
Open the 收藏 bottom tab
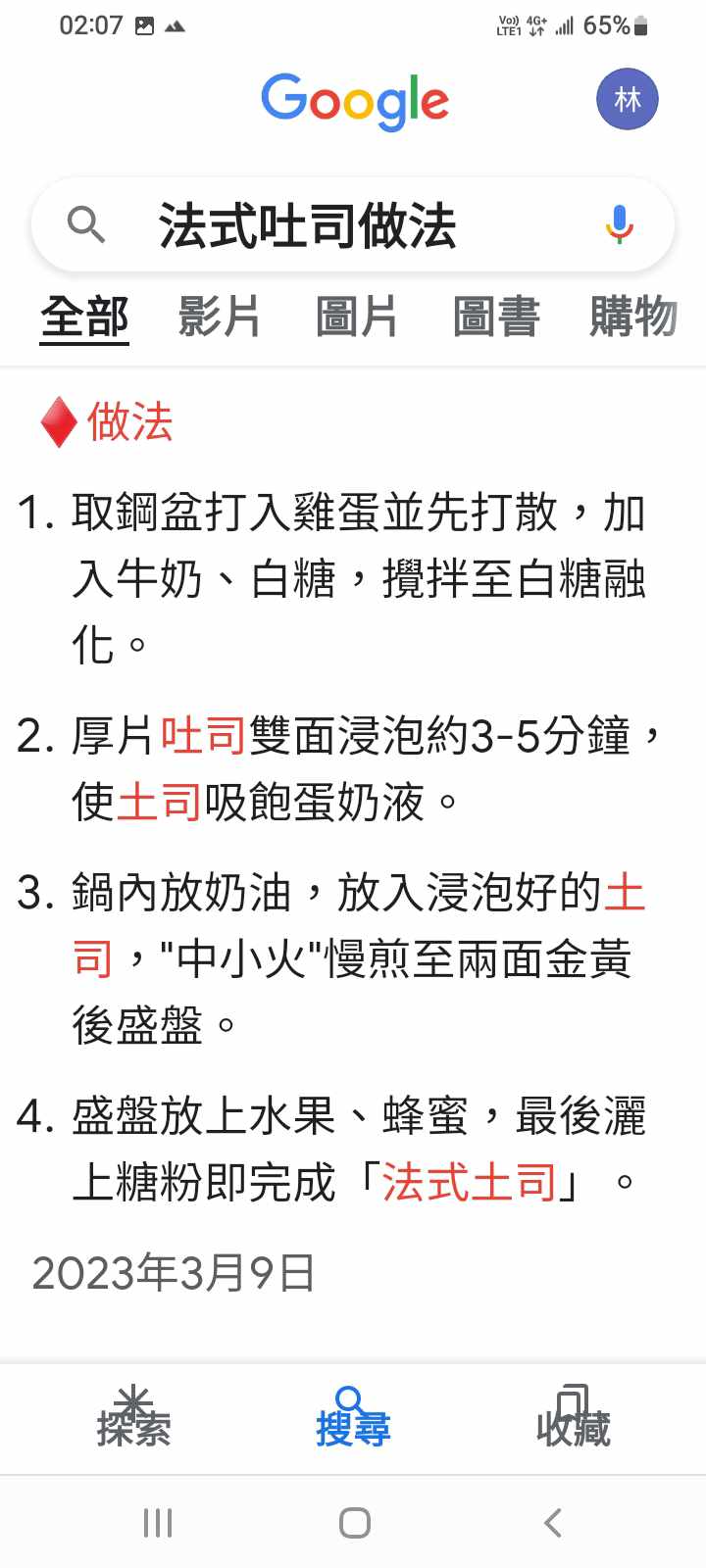pos(573,1418)
